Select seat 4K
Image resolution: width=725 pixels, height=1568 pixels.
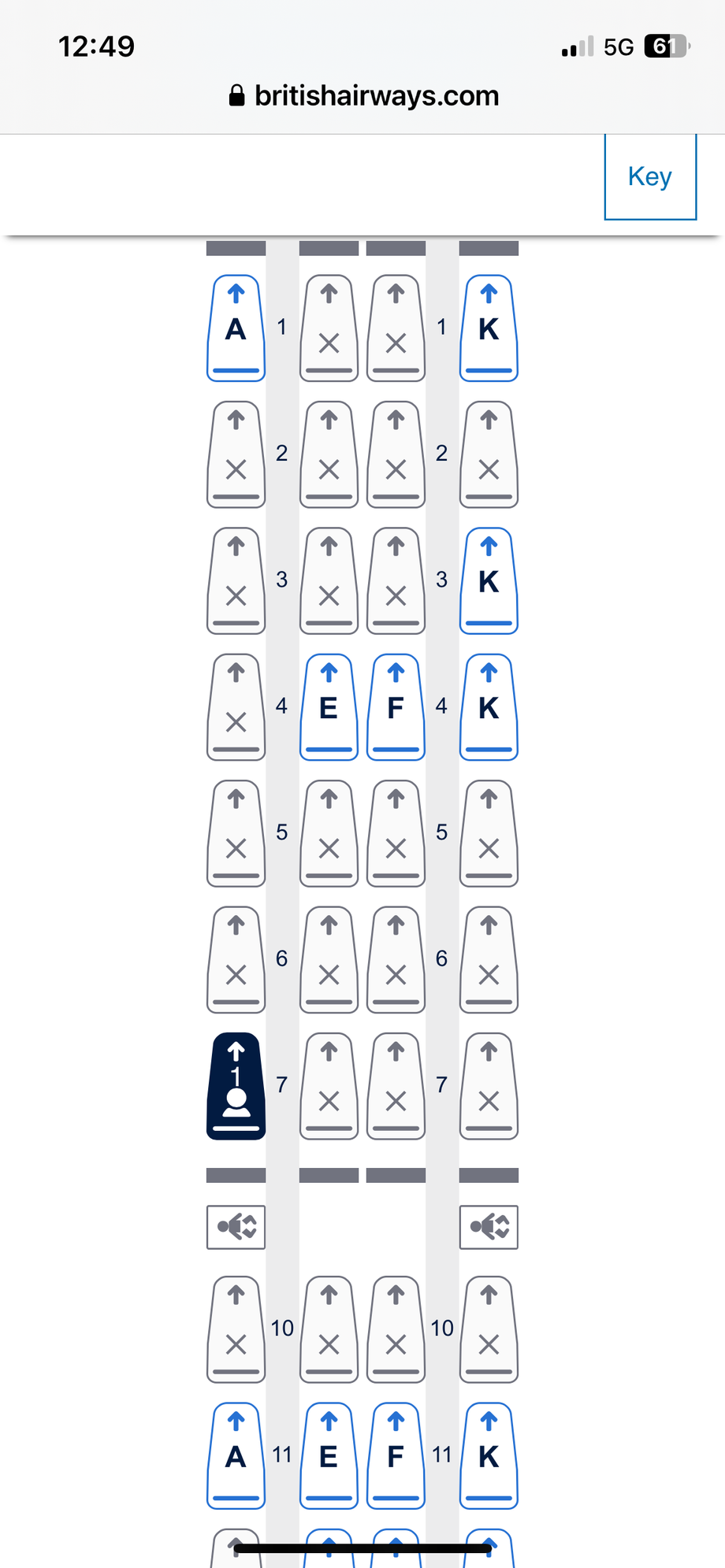(489, 707)
